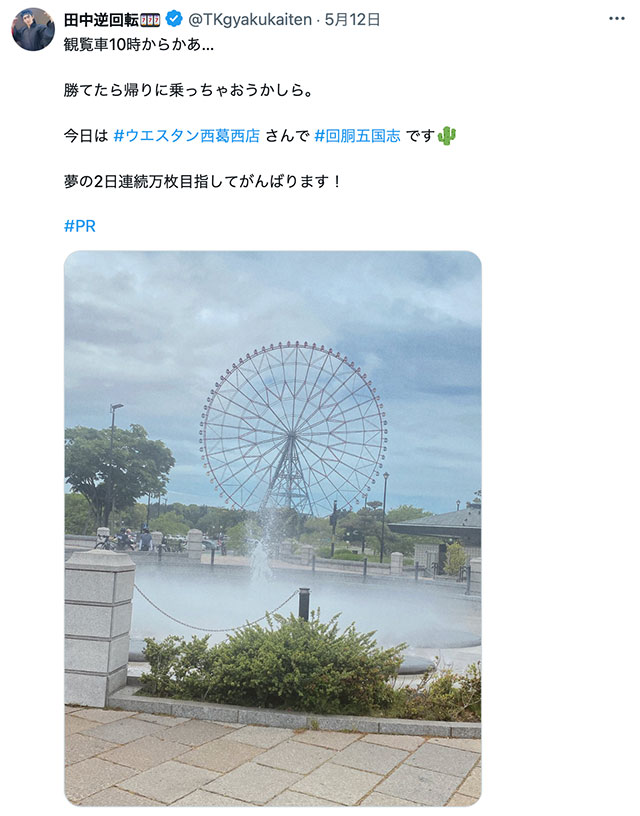Open the @TKgyakukaiten profile handle
Screen dimensions: 640x816
click(x=249, y=19)
